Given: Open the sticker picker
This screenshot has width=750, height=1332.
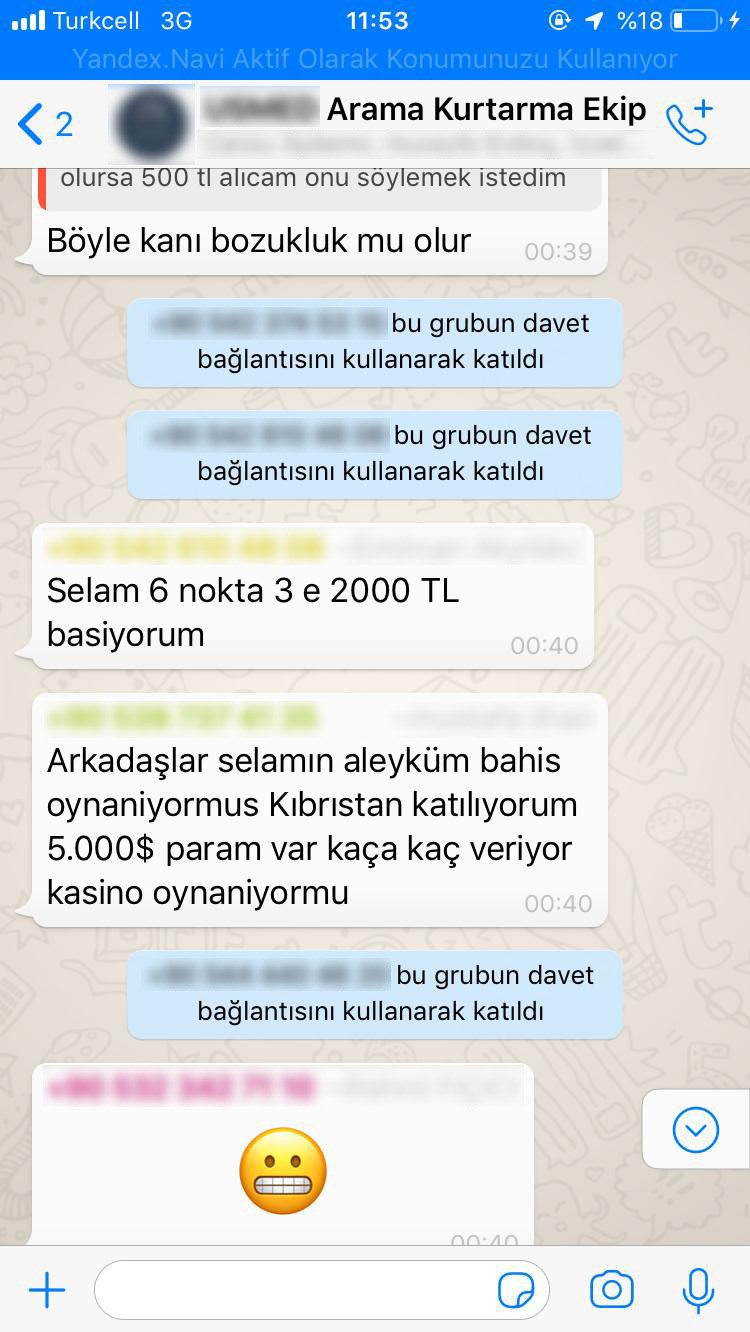Looking at the screenshot, I should click(516, 1291).
